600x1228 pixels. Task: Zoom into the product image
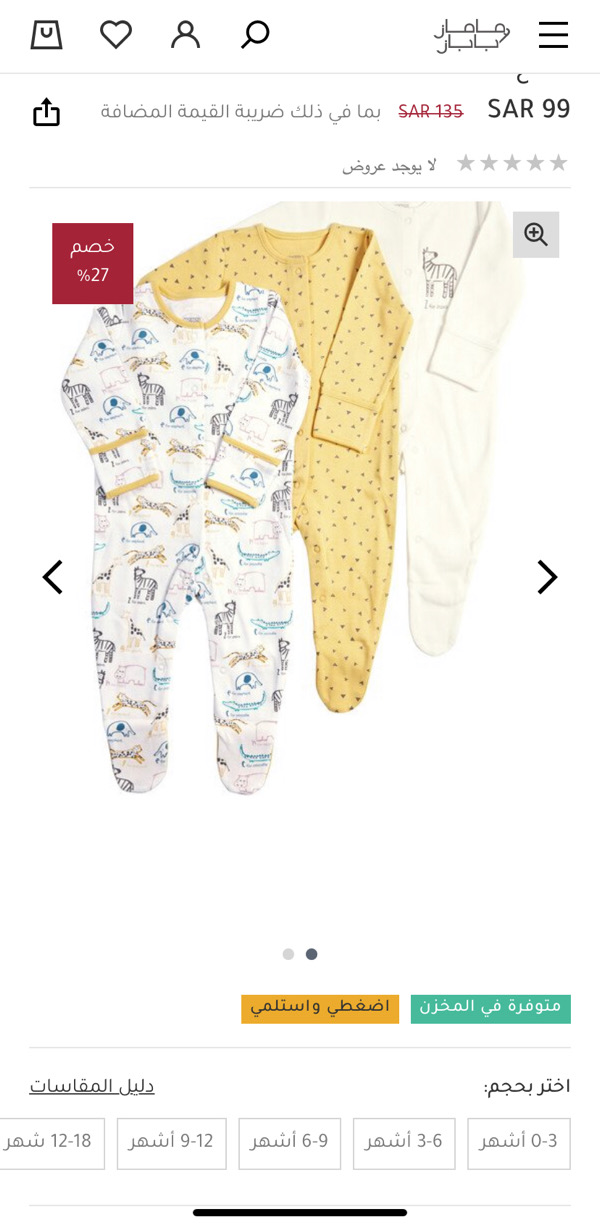[536, 235]
